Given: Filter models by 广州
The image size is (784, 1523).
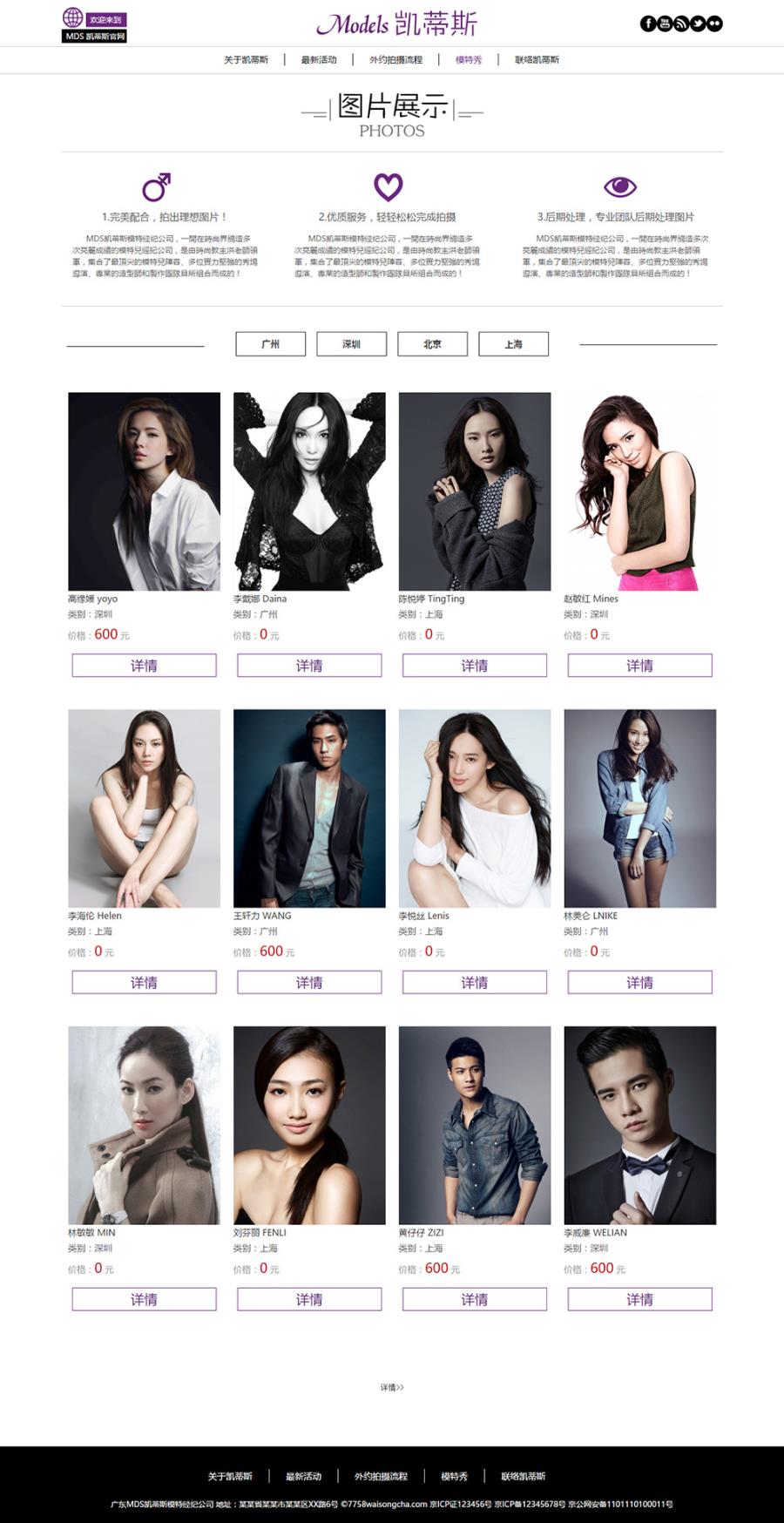Looking at the screenshot, I should [271, 344].
